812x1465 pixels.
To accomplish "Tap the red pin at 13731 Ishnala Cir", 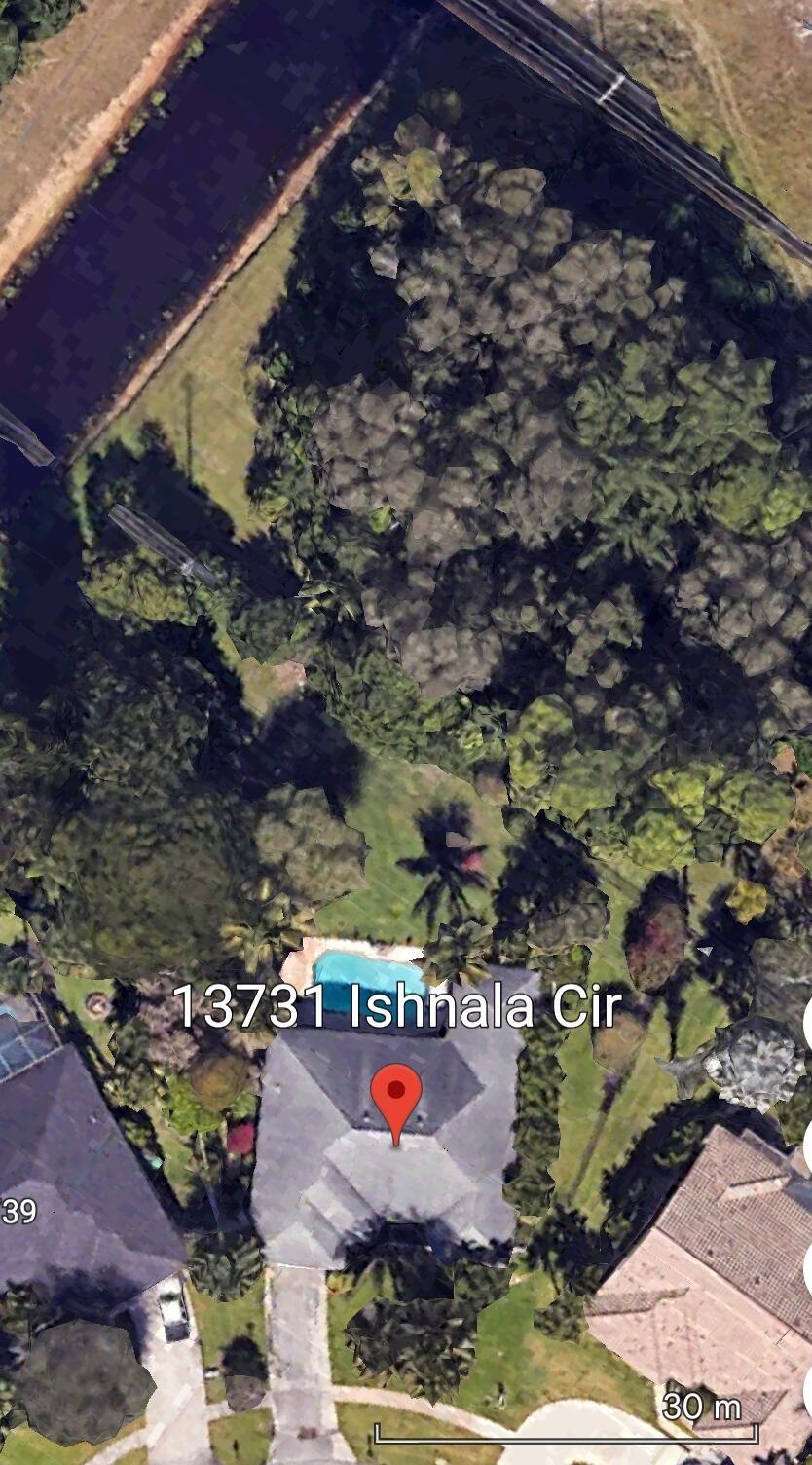I will [x=396, y=1095].
